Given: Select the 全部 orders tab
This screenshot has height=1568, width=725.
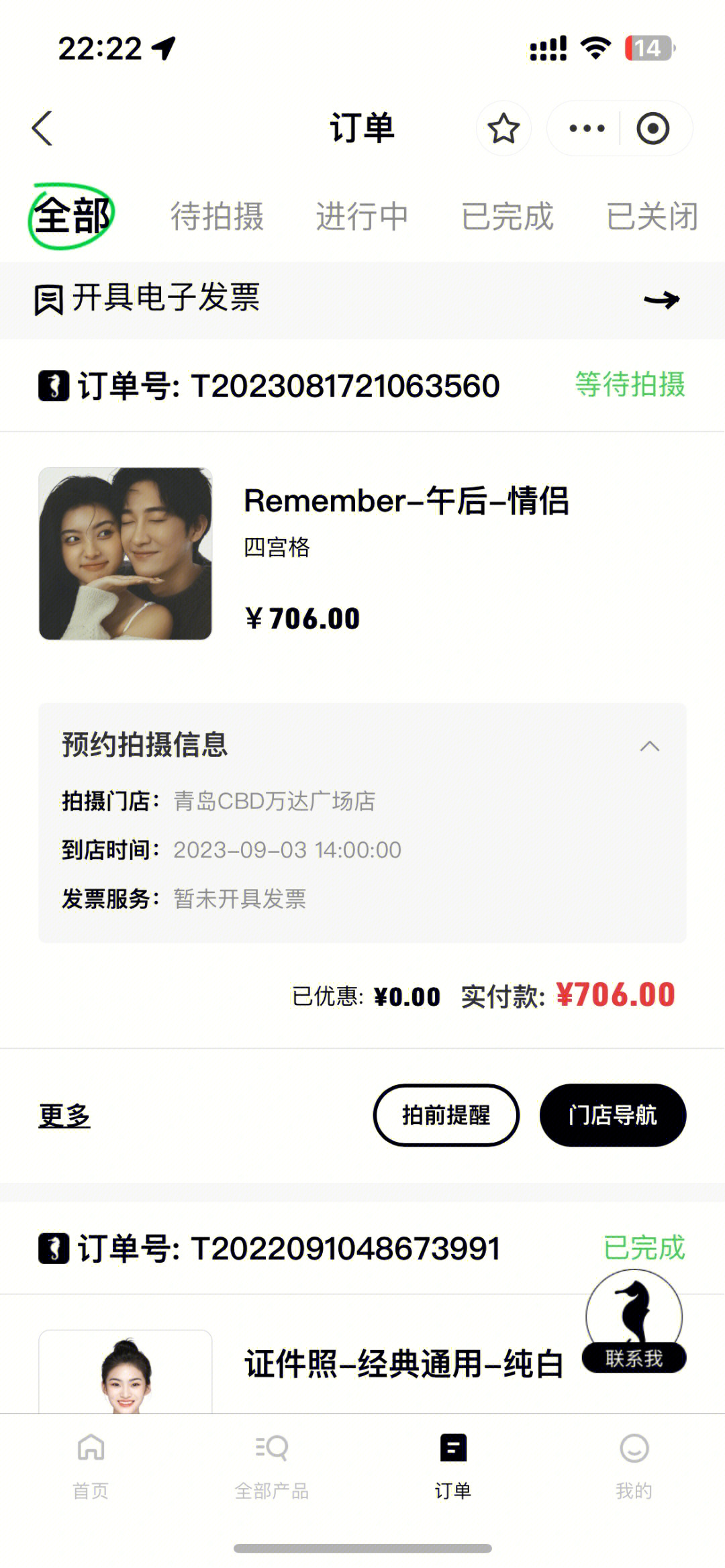Looking at the screenshot, I should click(x=72, y=216).
